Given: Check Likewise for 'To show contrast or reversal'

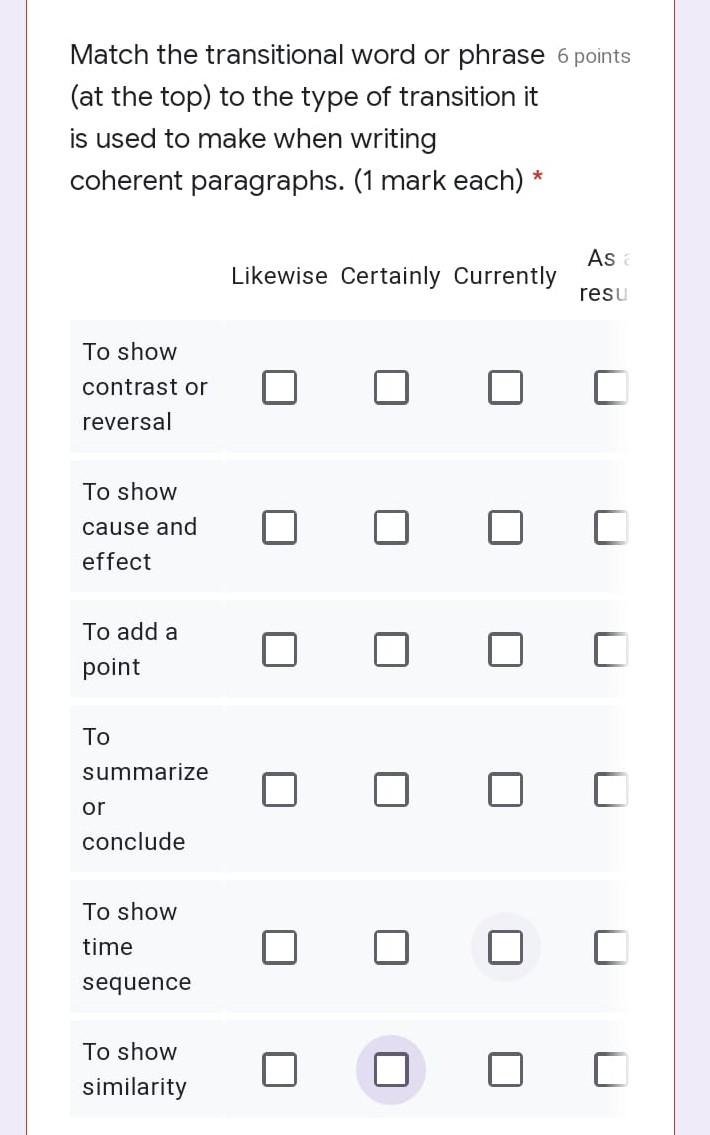Looking at the screenshot, I should (279, 387).
